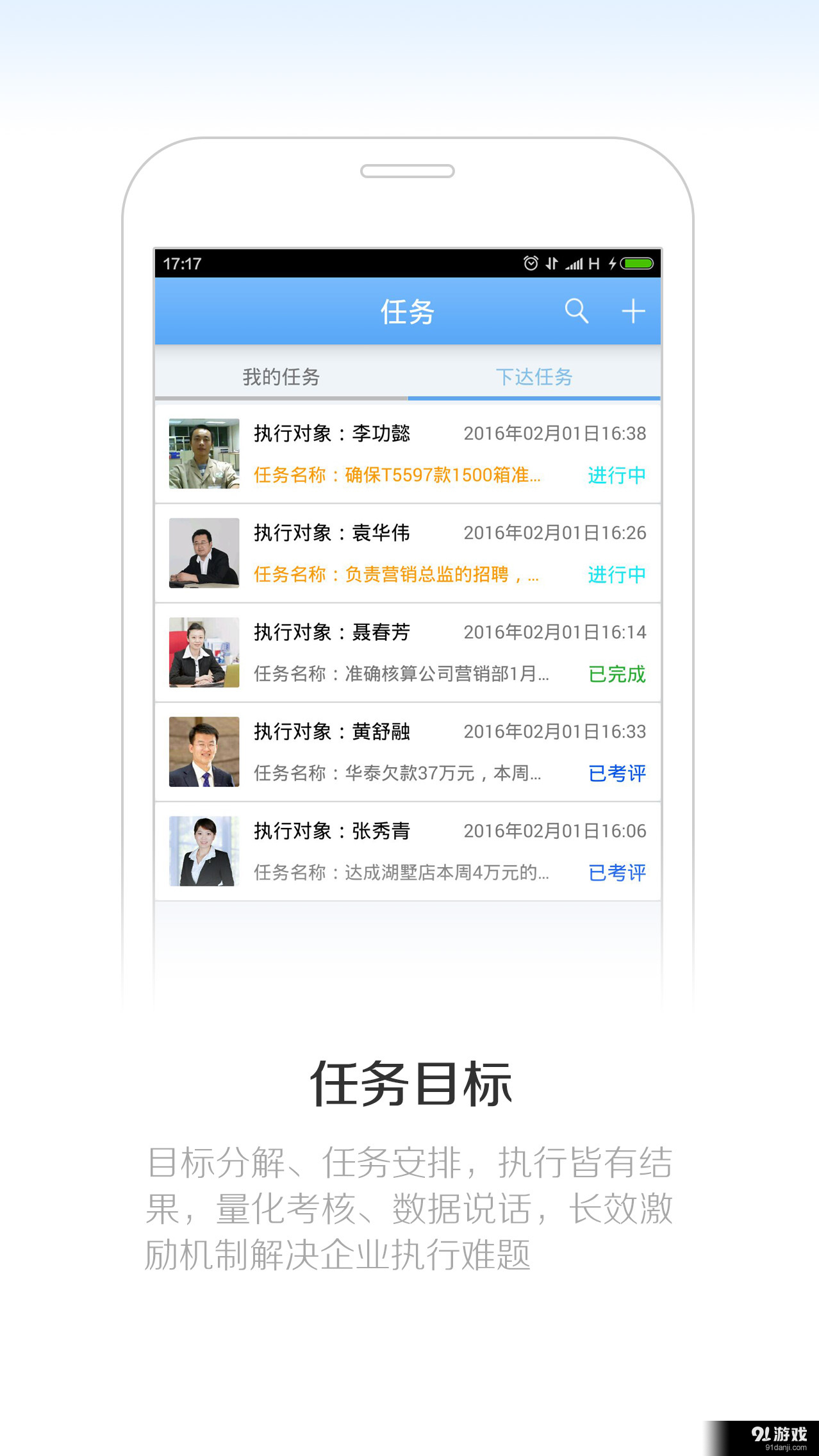Tap 已完成 status beside 聂春芳's task

(617, 675)
